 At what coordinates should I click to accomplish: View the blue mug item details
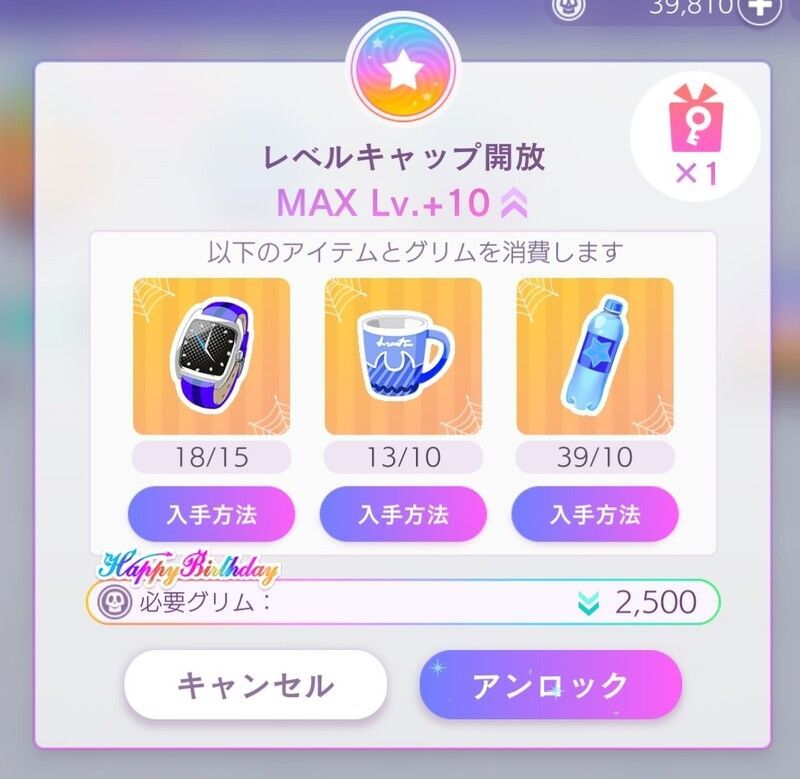pos(403,356)
